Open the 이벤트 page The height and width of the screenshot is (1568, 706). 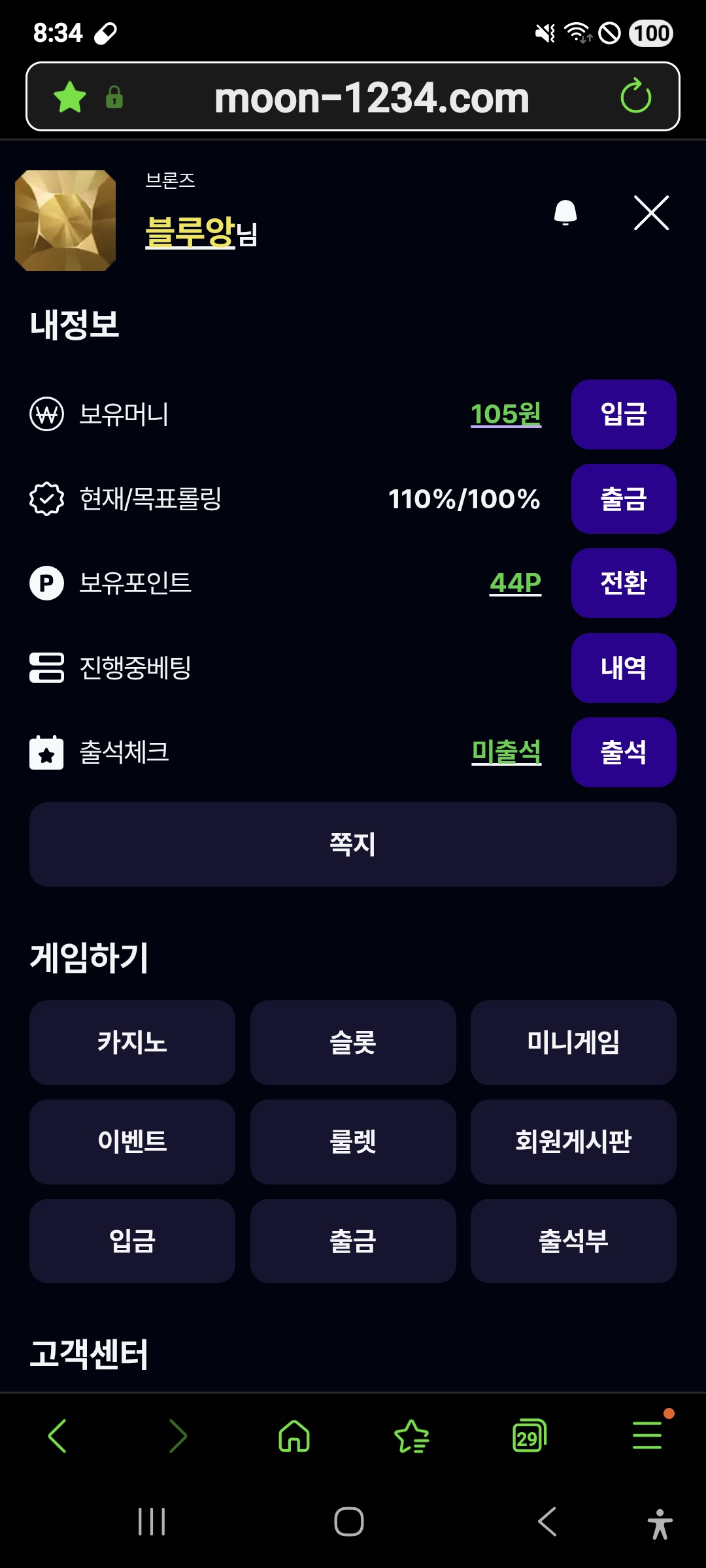tap(132, 1141)
